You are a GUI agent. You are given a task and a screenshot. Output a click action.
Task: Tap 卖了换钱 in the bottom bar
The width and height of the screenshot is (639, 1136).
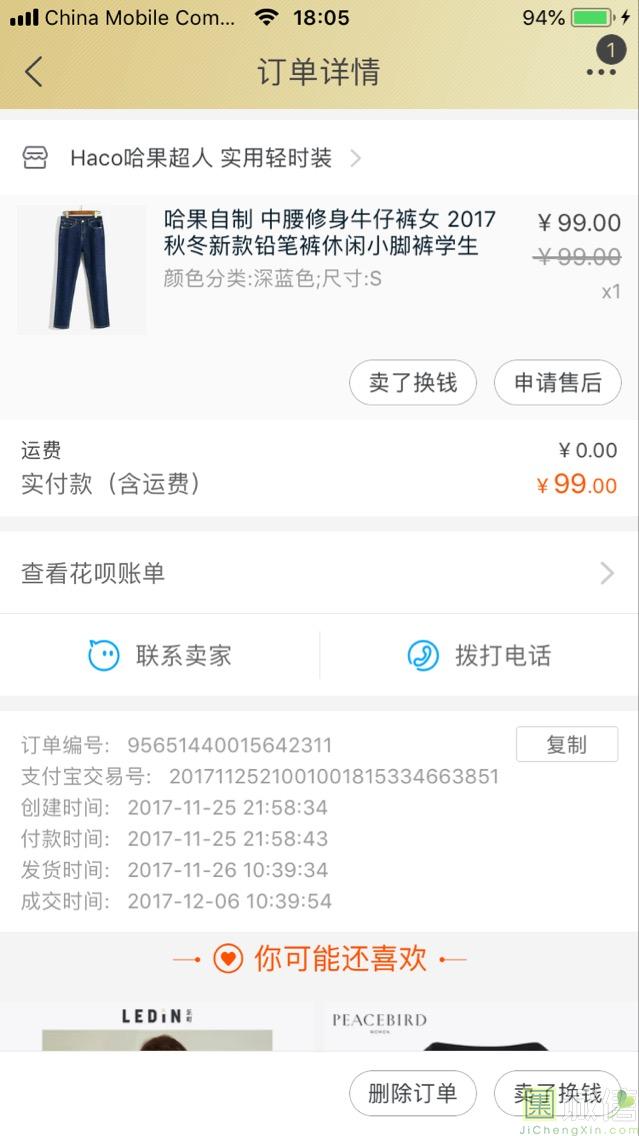point(557,1093)
